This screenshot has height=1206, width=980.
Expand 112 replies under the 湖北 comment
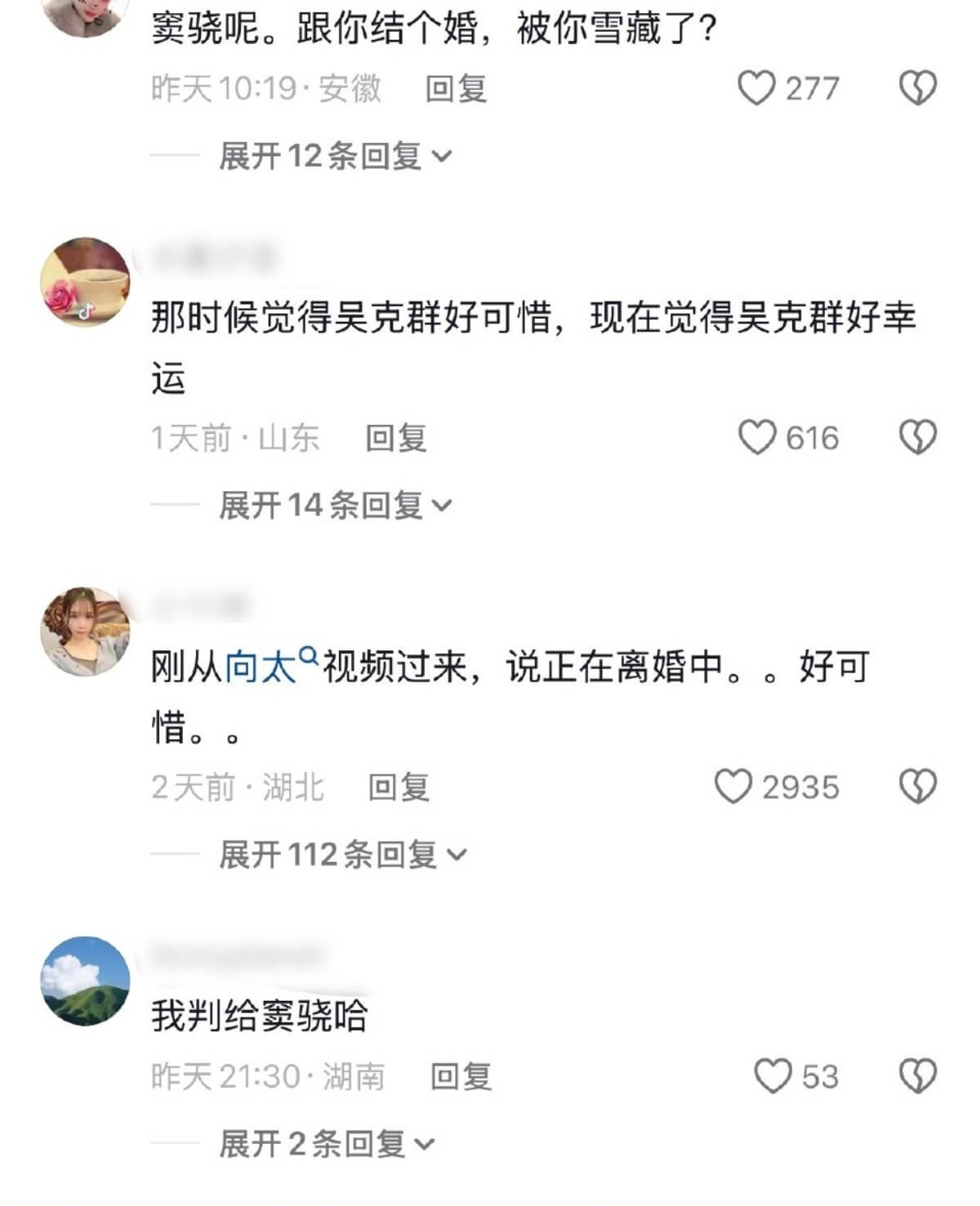pos(343,855)
